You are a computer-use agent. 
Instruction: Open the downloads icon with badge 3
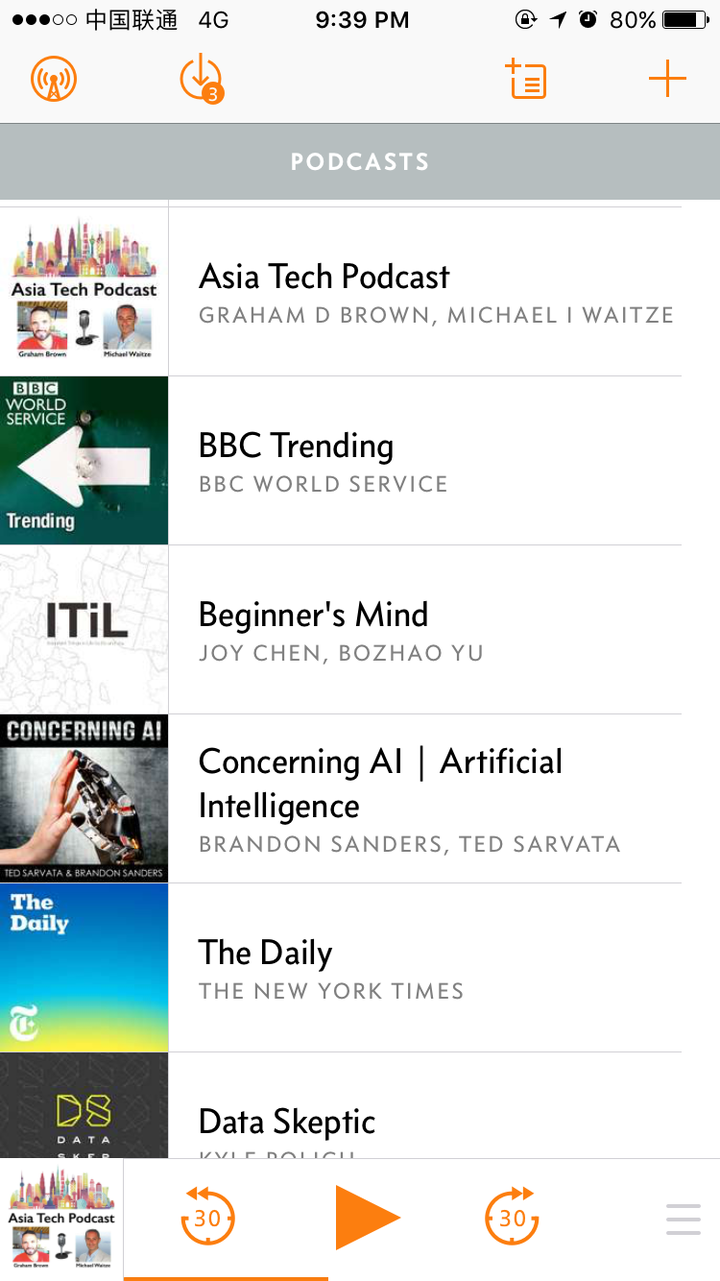pyautogui.click(x=201, y=79)
